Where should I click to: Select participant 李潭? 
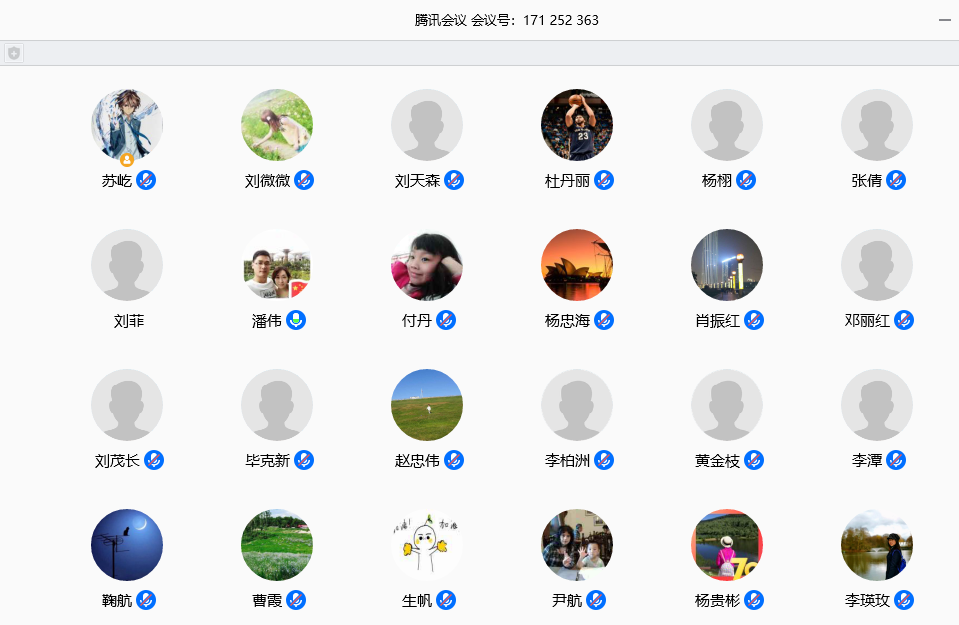click(x=877, y=405)
